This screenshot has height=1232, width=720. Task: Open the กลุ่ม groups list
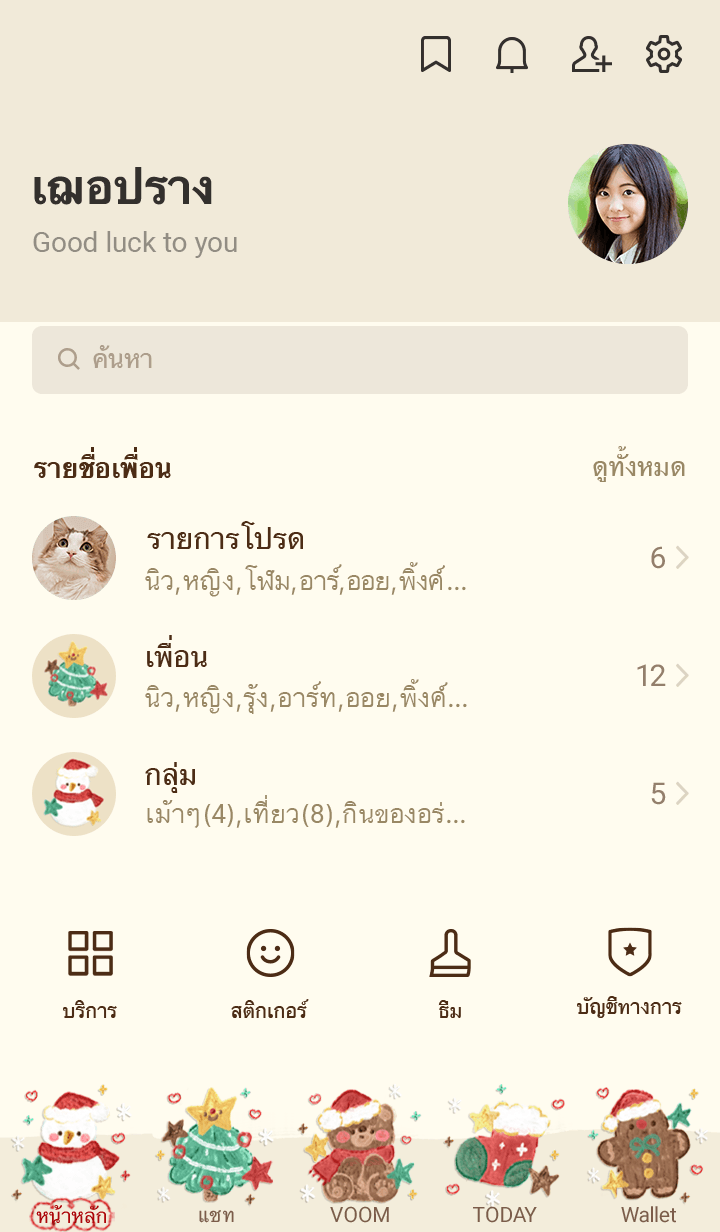pyautogui.click(x=360, y=794)
